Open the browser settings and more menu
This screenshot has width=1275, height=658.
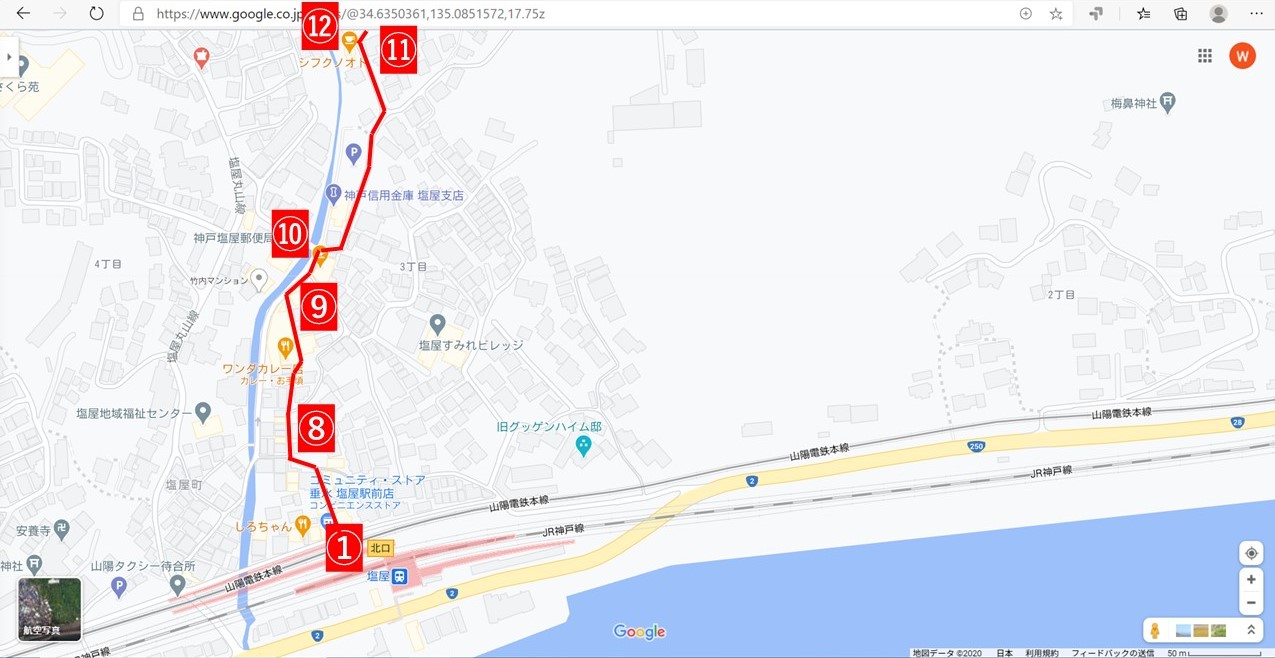1256,14
